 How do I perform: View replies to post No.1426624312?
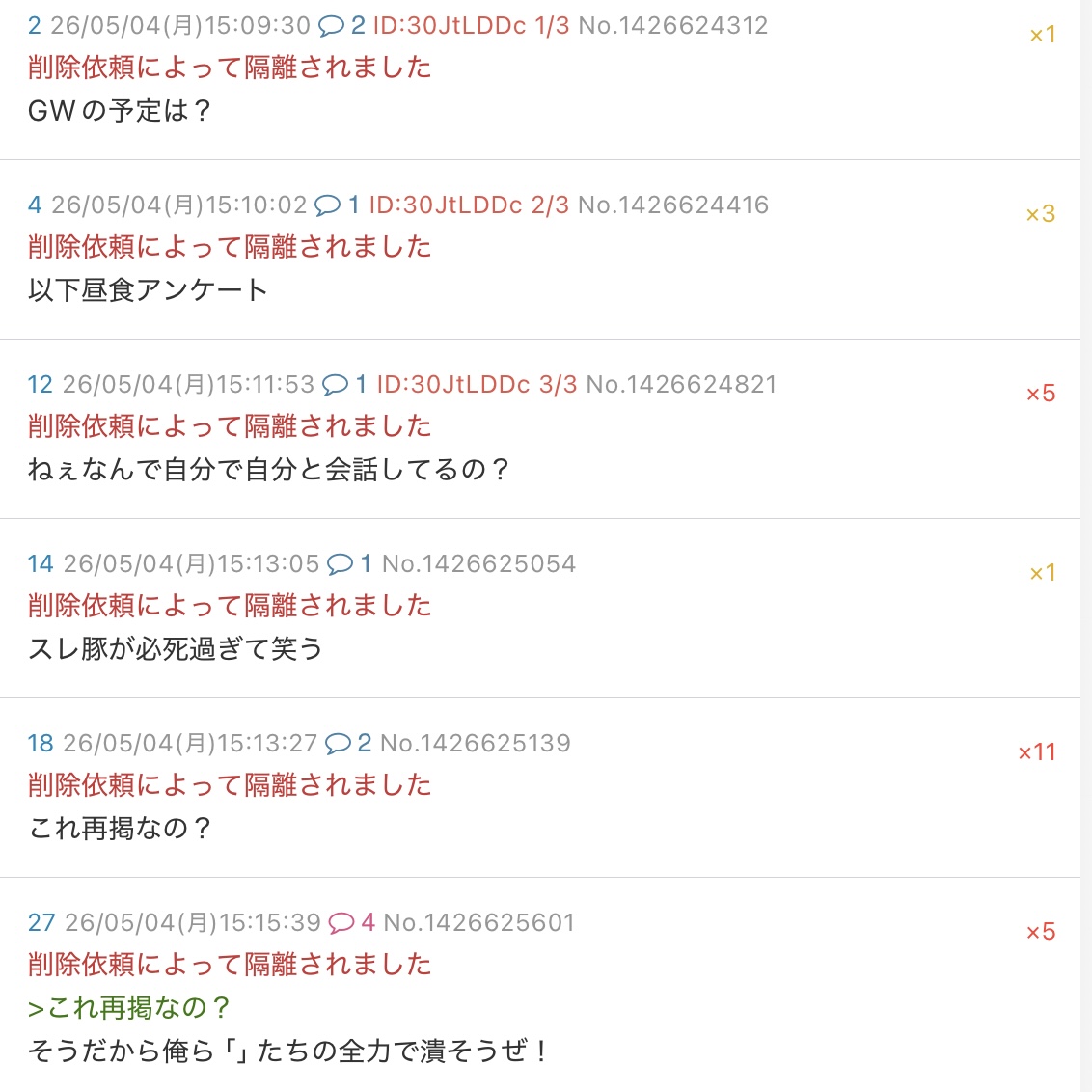click(x=341, y=26)
